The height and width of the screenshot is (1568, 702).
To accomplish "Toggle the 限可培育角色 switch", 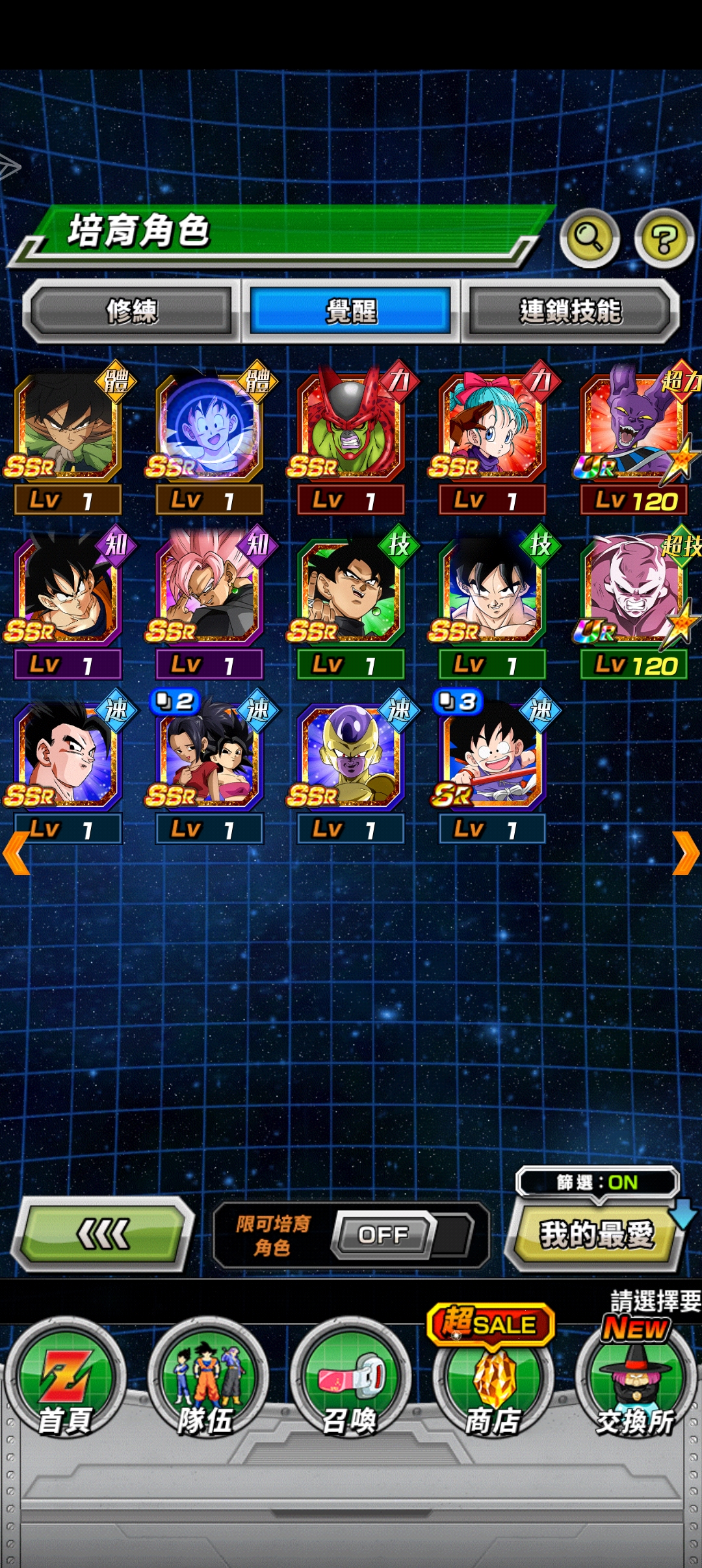I will 382,1234.
